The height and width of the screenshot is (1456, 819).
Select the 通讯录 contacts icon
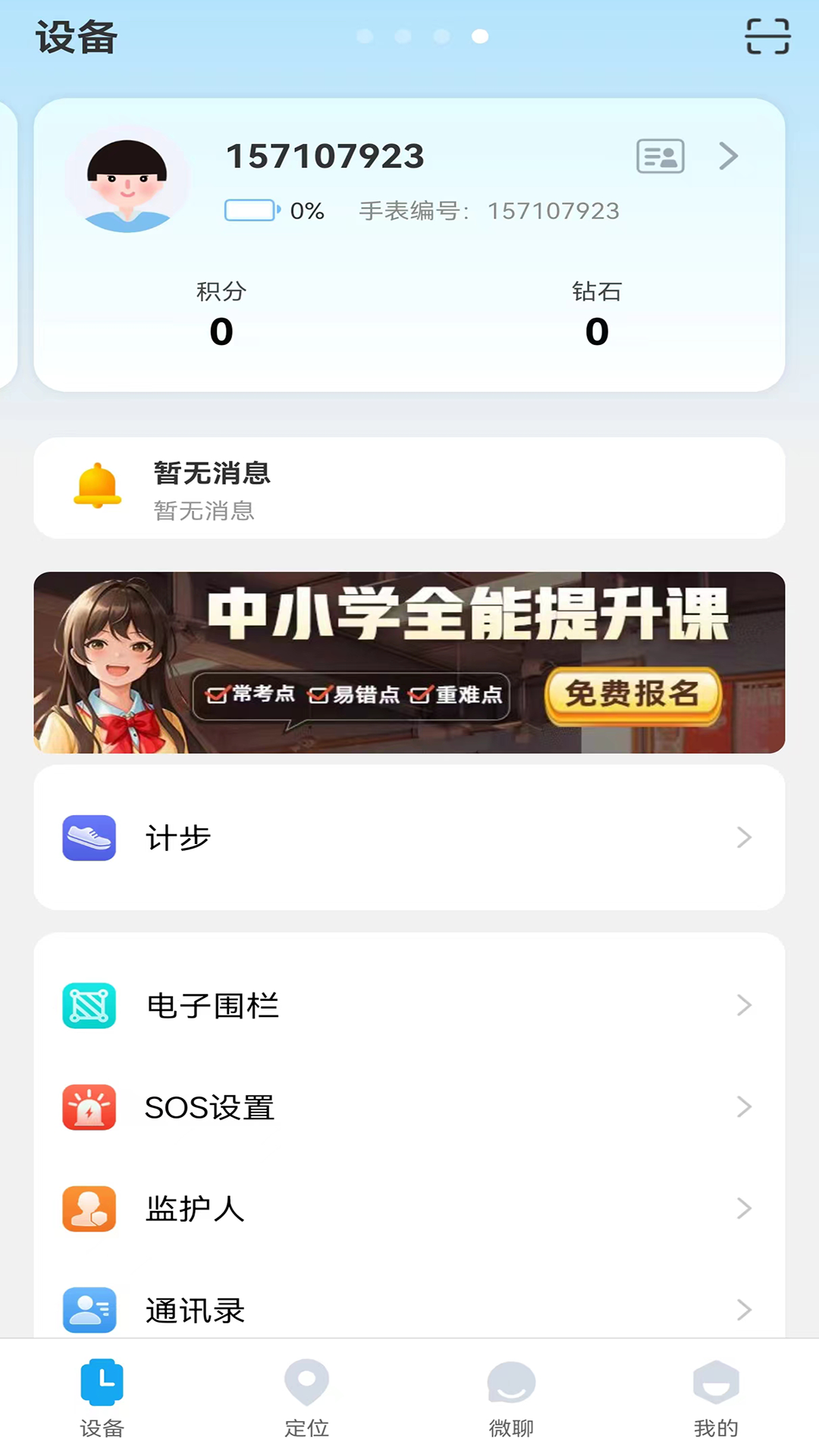point(89,1310)
